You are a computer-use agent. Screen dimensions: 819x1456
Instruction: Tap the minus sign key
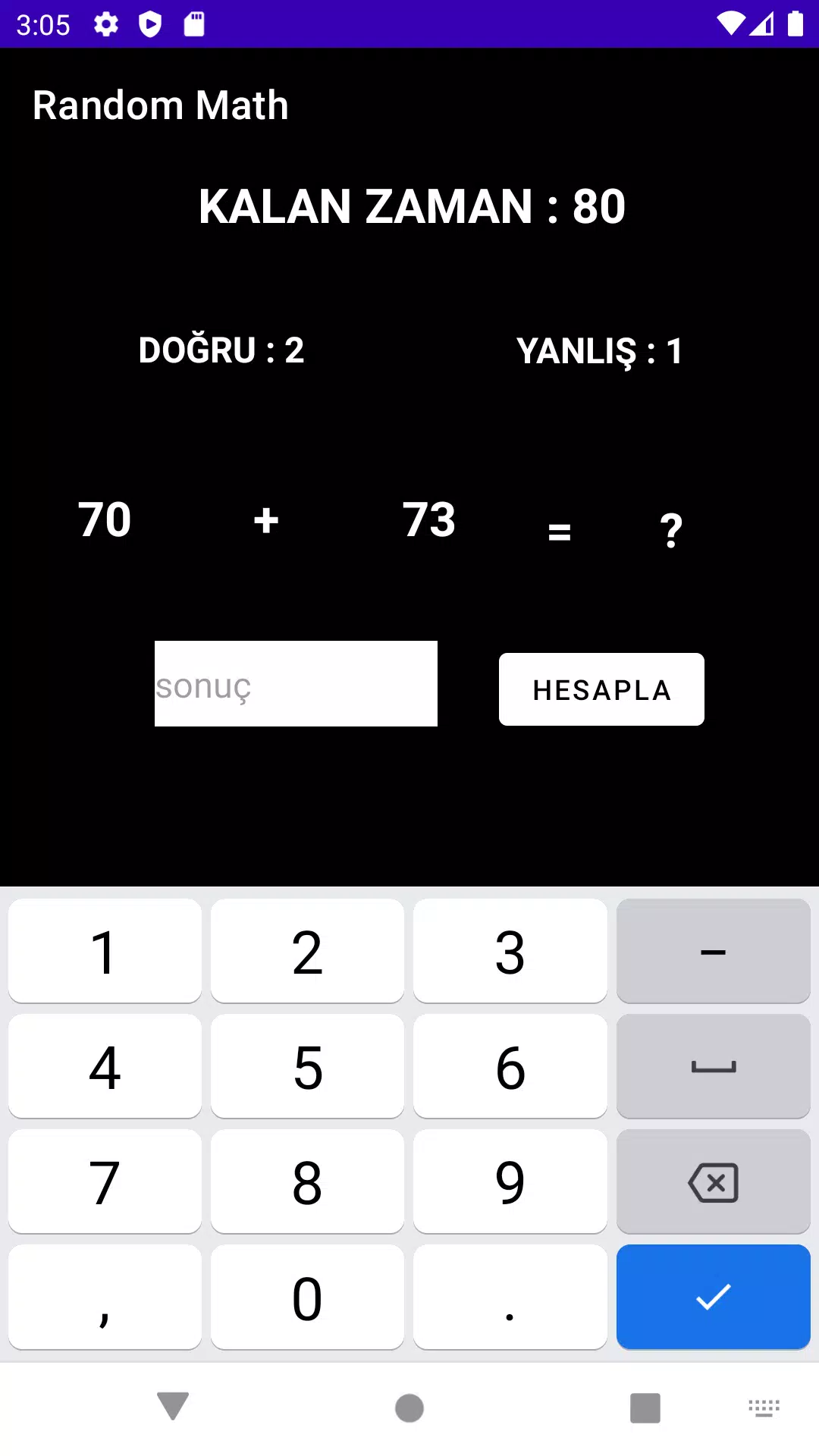point(713,952)
